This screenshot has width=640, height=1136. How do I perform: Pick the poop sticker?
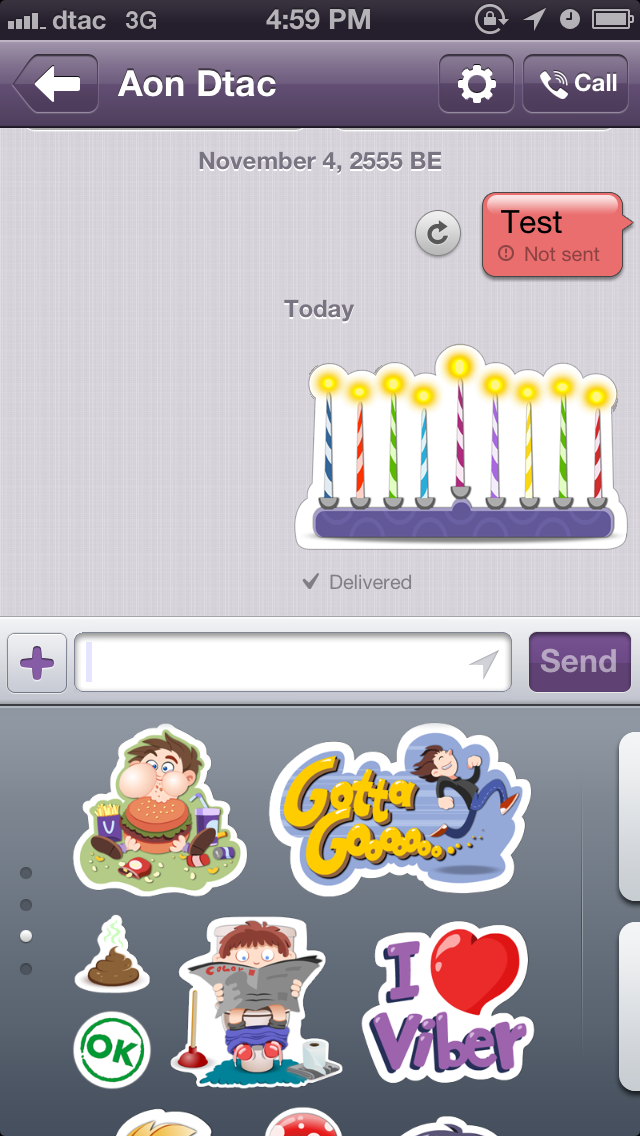click(x=112, y=954)
